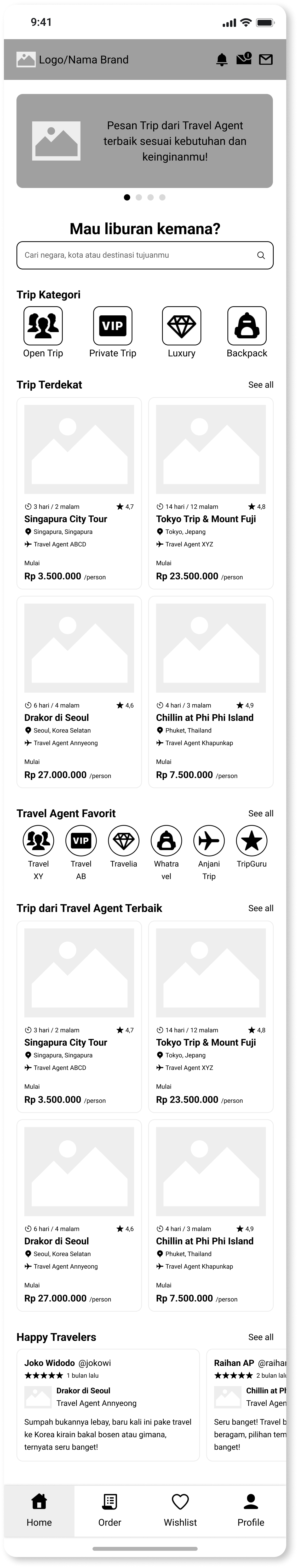This screenshot has width=298, height=1568.
Task: Open the notifications bell
Action: point(222,60)
